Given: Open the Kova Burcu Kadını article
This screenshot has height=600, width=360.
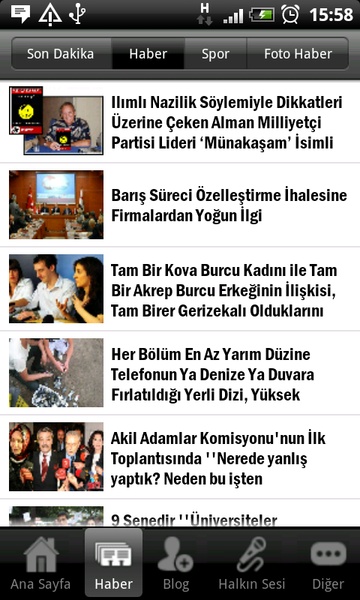Looking at the screenshot, I should click(x=180, y=289).
